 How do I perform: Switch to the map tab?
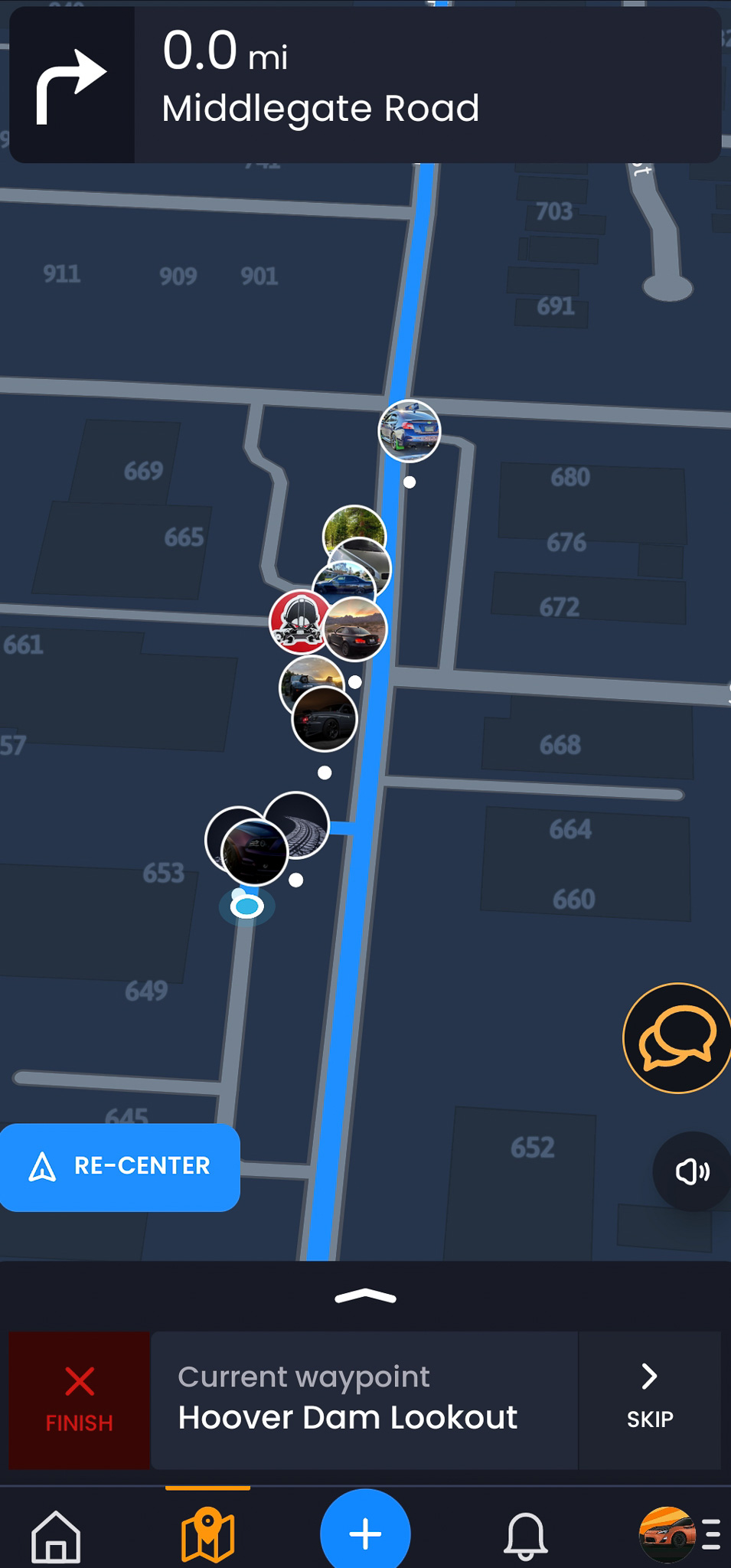tap(207, 1534)
